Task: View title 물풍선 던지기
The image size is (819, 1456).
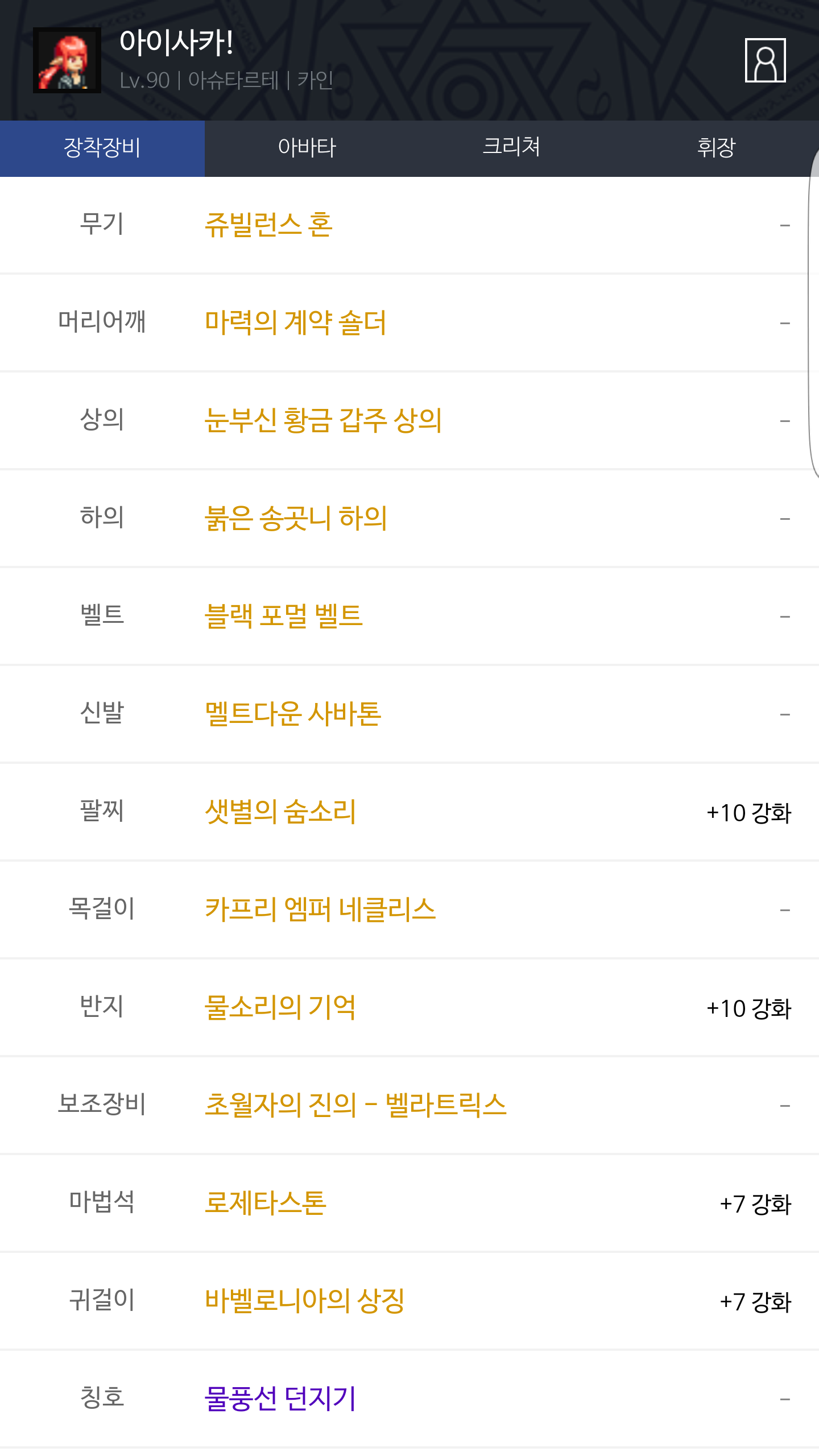Action: coord(280,1399)
